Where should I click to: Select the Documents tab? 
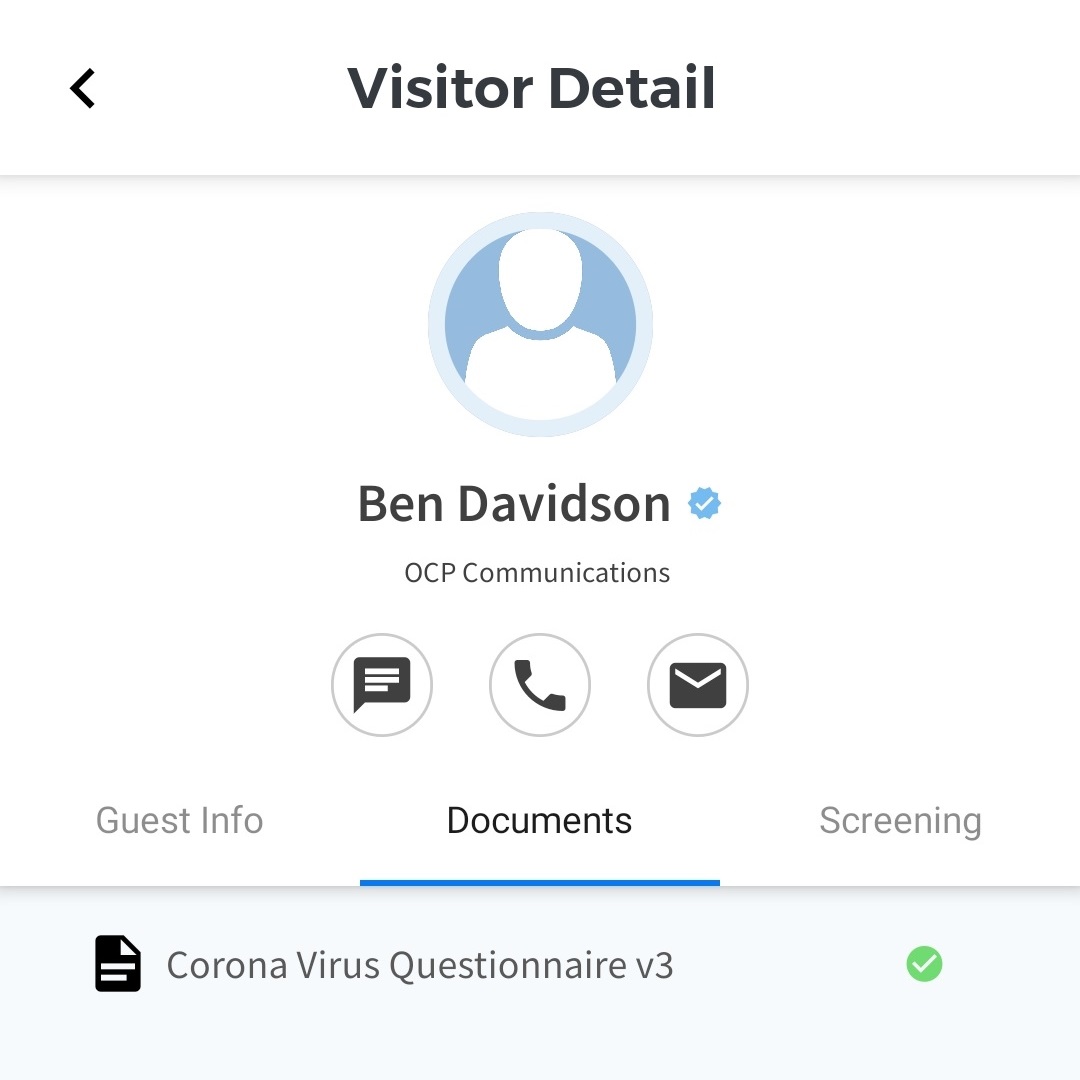pyautogui.click(x=540, y=821)
